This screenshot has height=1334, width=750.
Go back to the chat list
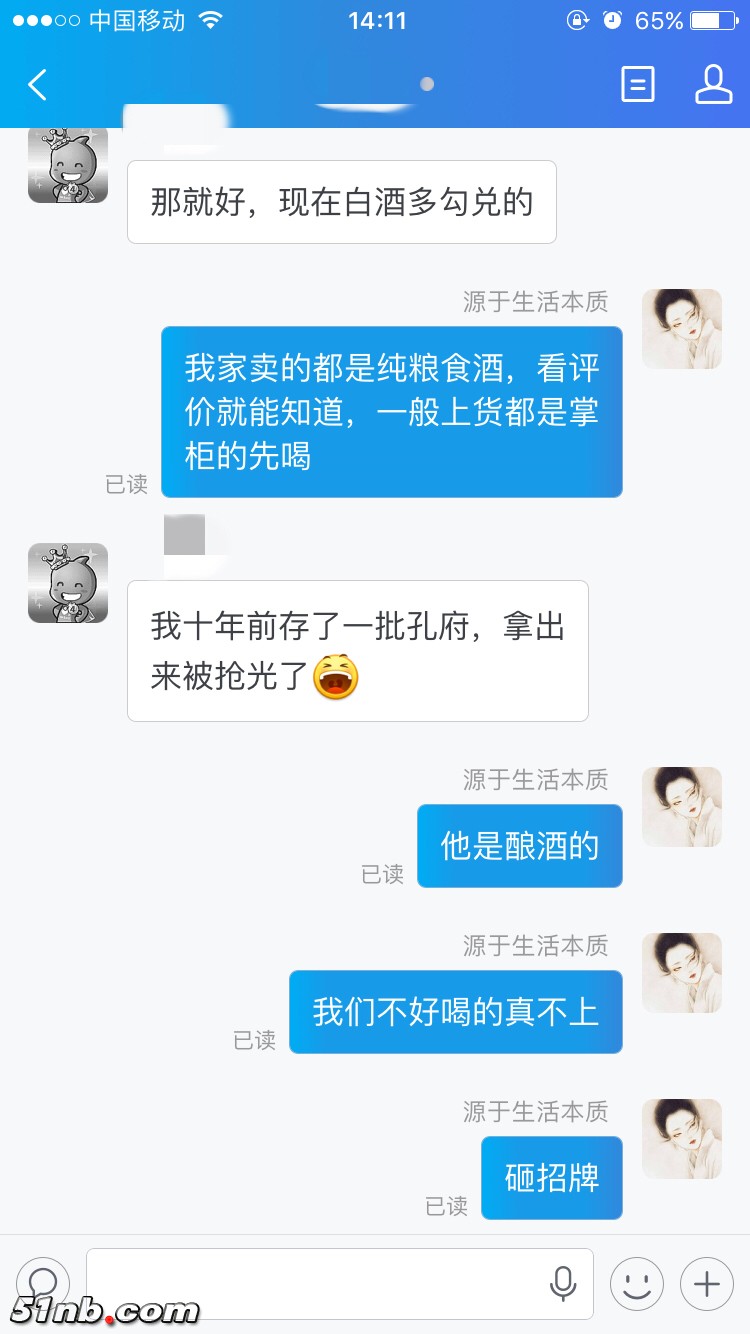pyautogui.click(x=38, y=85)
